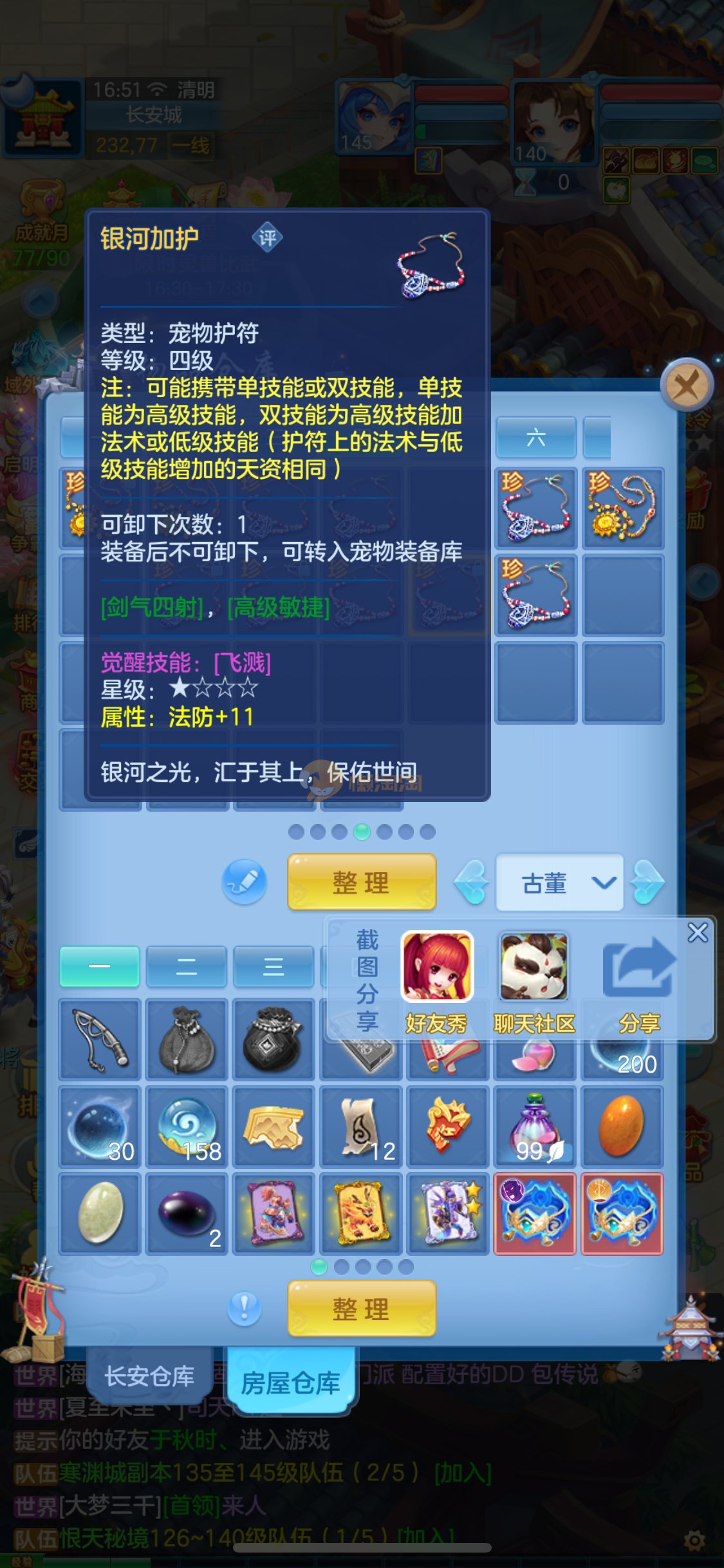This screenshot has width=724, height=1568.
Task: Go to next warehouse with right arrow
Action: coord(647,882)
